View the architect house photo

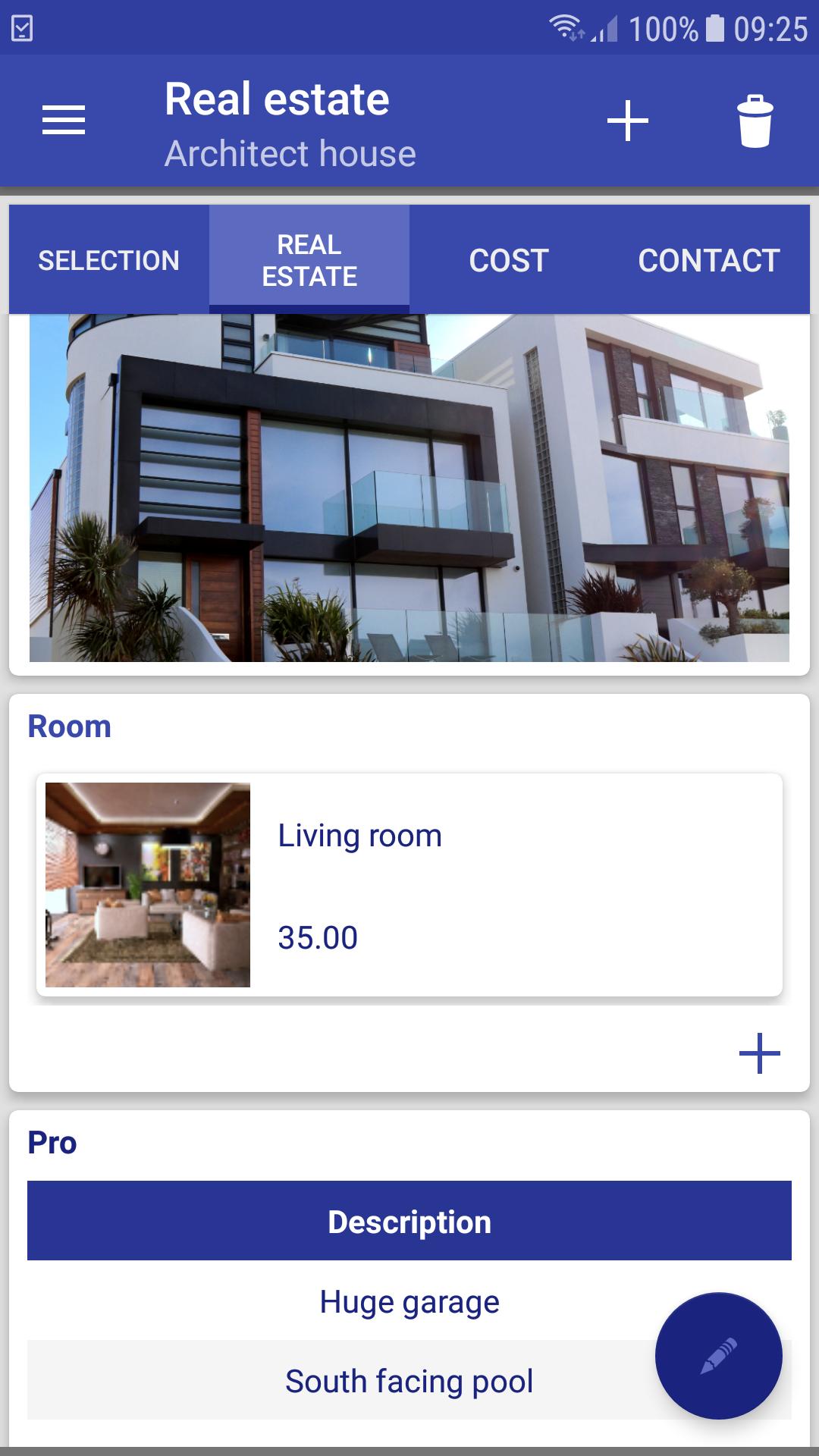pos(409,488)
